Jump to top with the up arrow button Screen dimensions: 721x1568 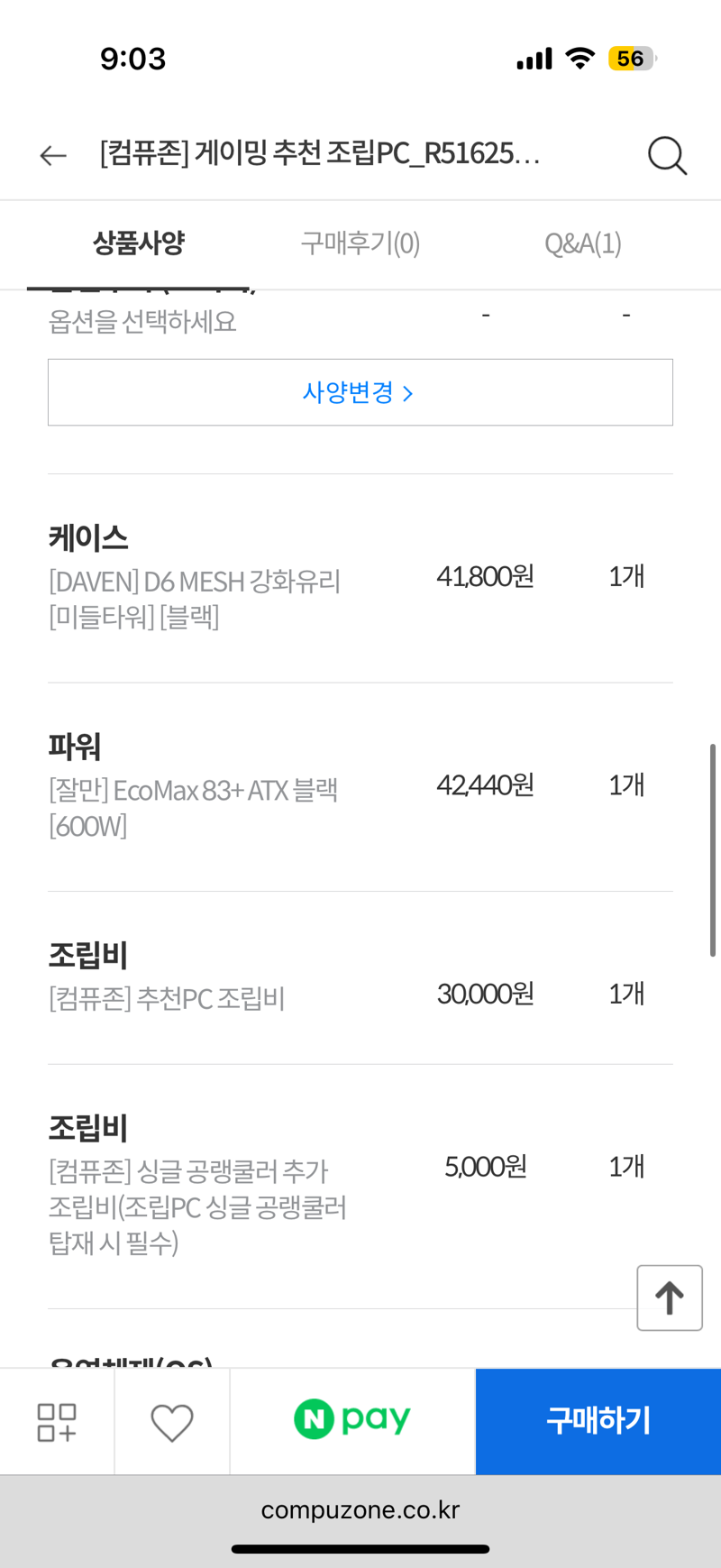click(x=670, y=1297)
